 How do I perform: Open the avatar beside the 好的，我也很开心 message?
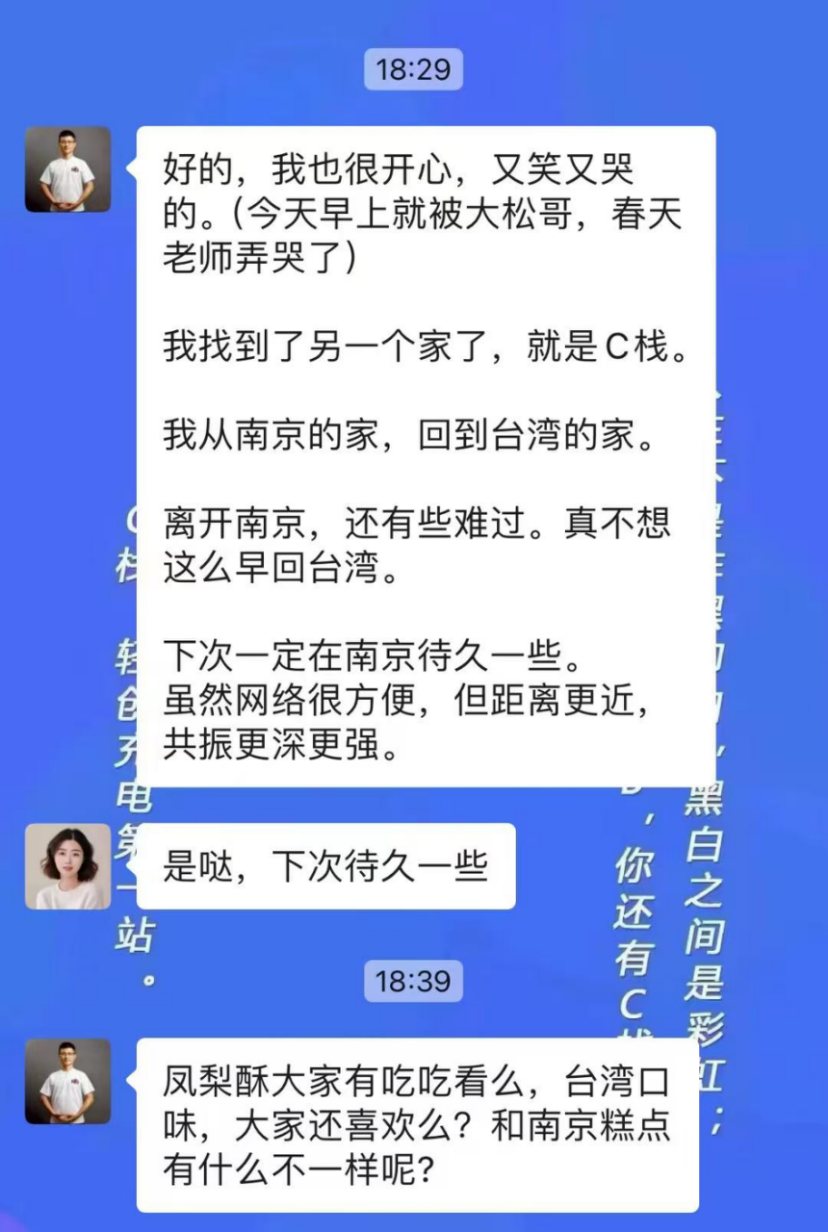click(x=67, y=169)
